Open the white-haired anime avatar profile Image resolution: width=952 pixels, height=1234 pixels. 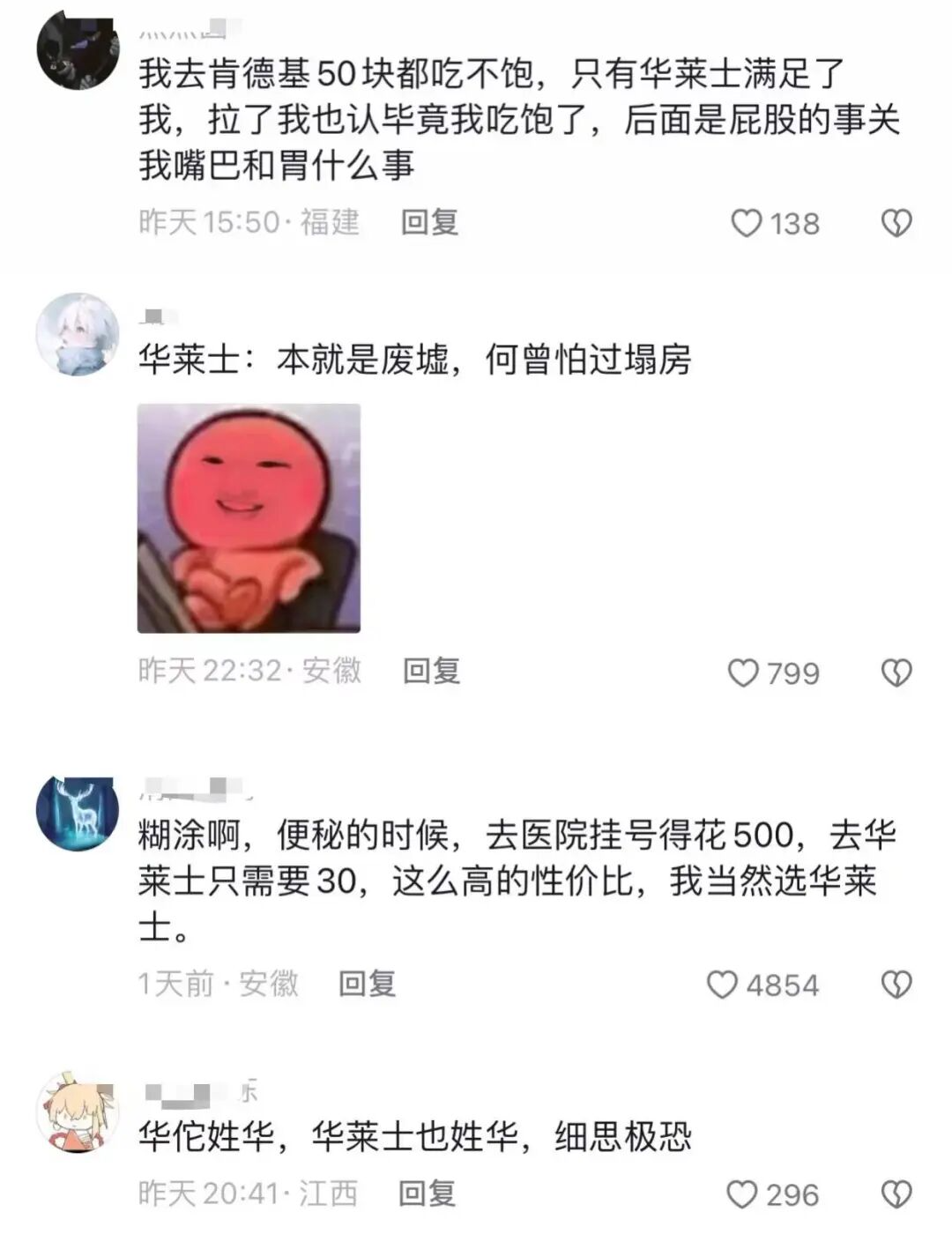(x=78, y=335)
